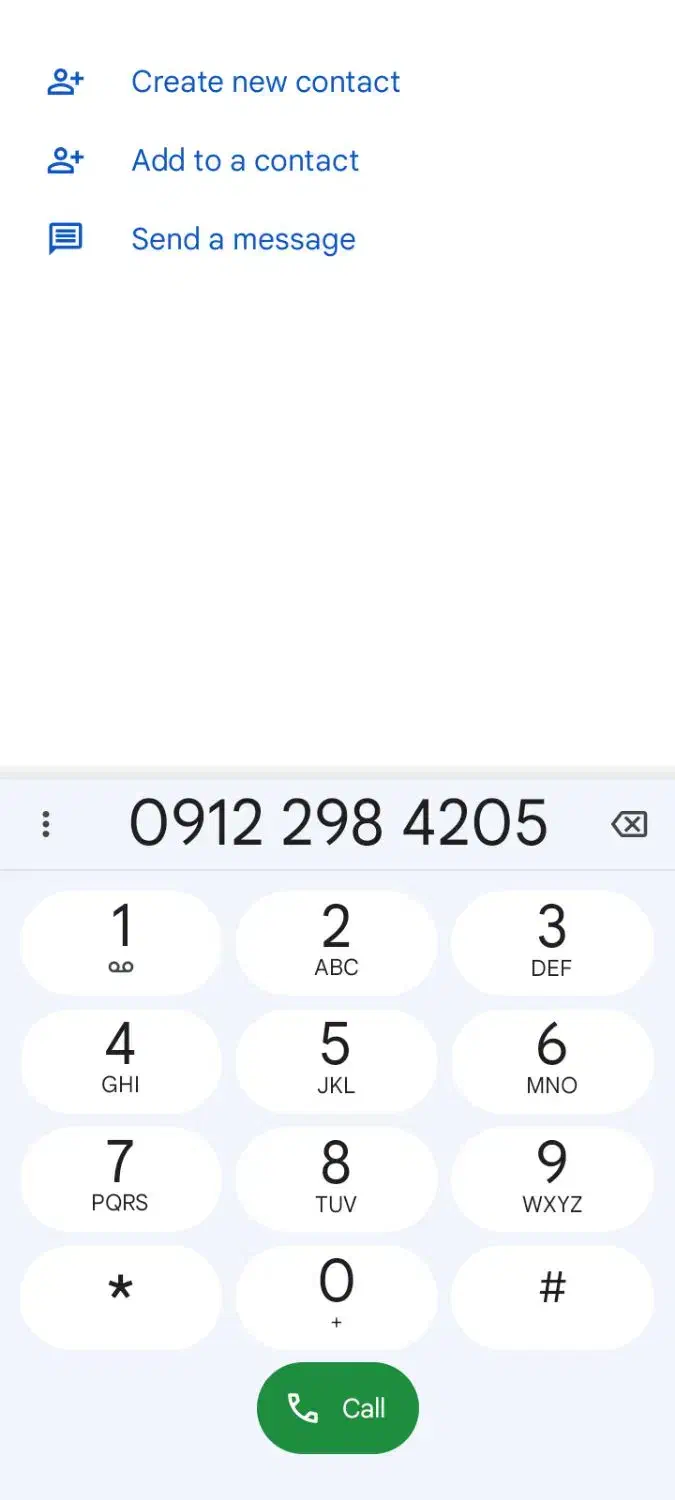Enter digit 8 TUV
675x1500 pixels.
[x=336, y=1178]
